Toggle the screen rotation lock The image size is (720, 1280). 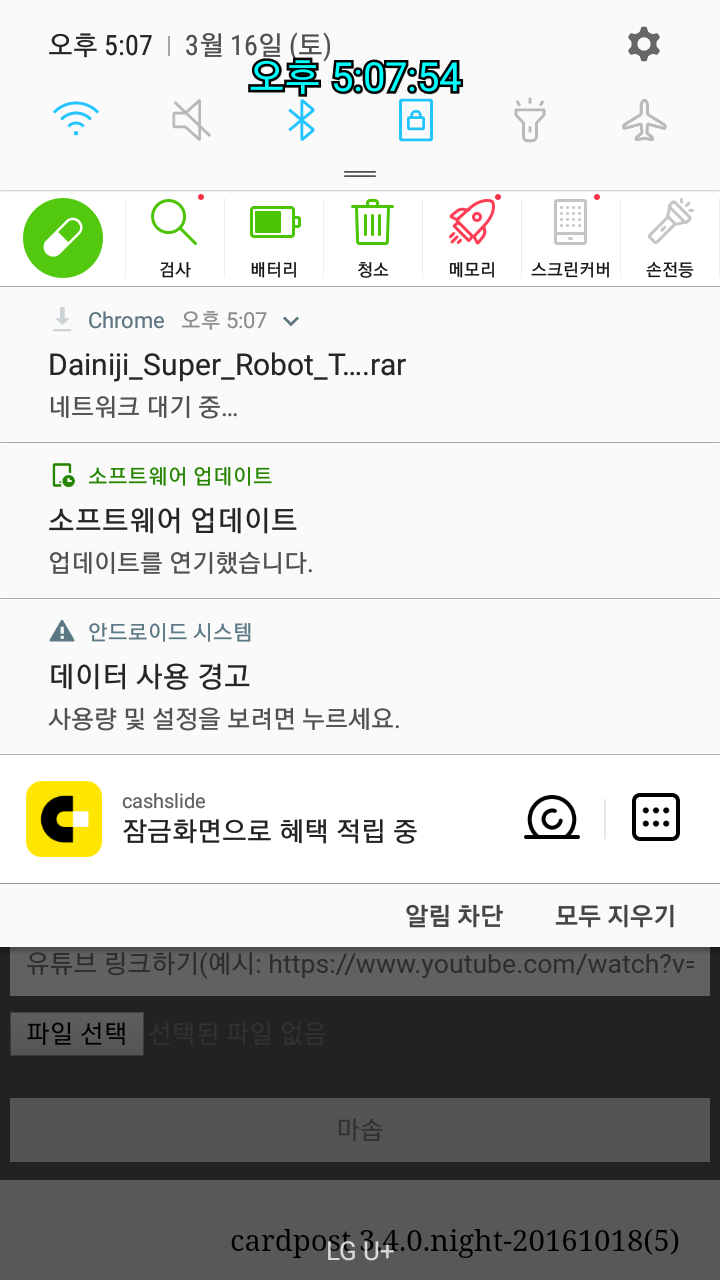416,120
